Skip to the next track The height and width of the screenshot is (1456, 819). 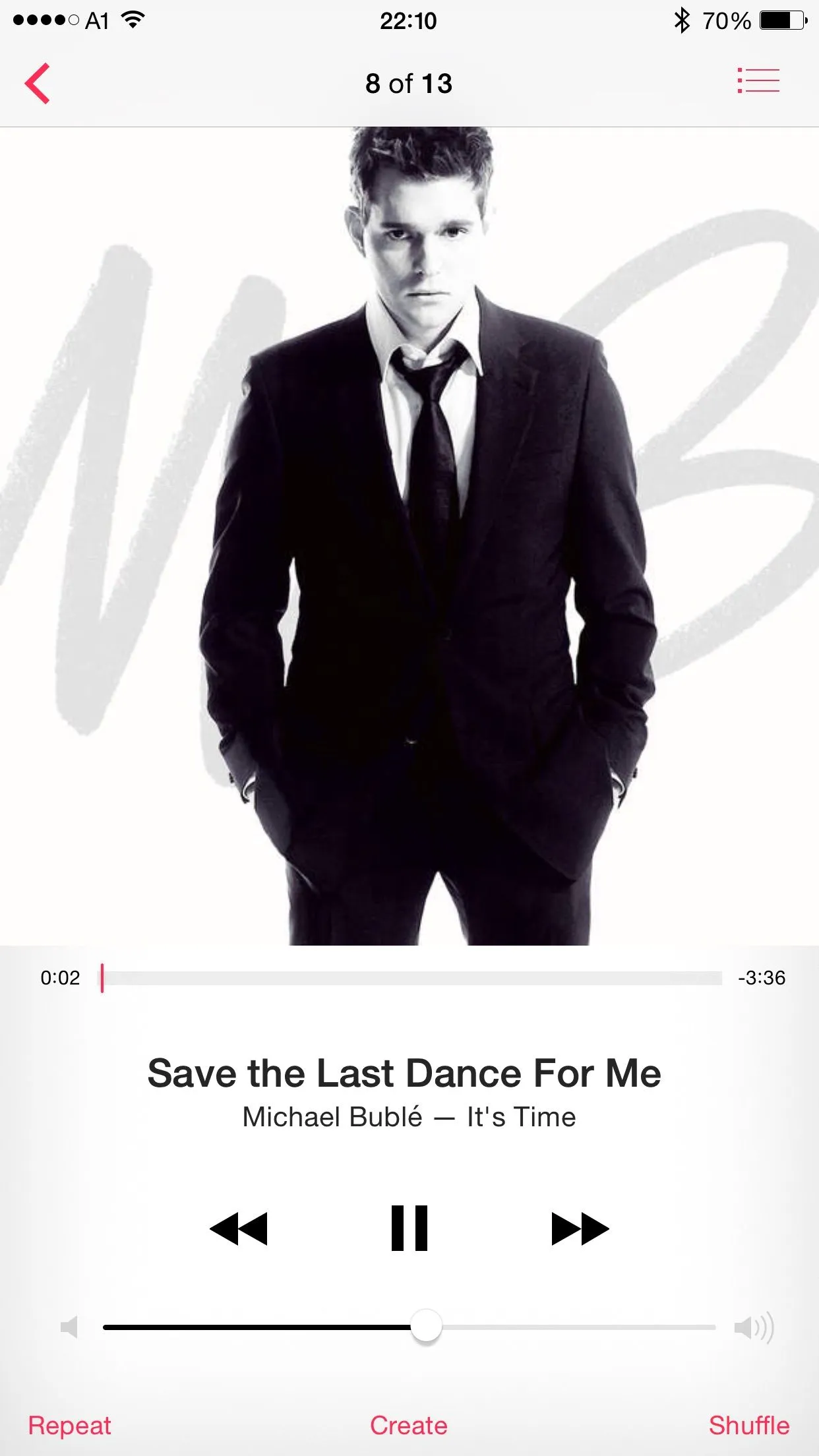click(x=580, y=1228)
